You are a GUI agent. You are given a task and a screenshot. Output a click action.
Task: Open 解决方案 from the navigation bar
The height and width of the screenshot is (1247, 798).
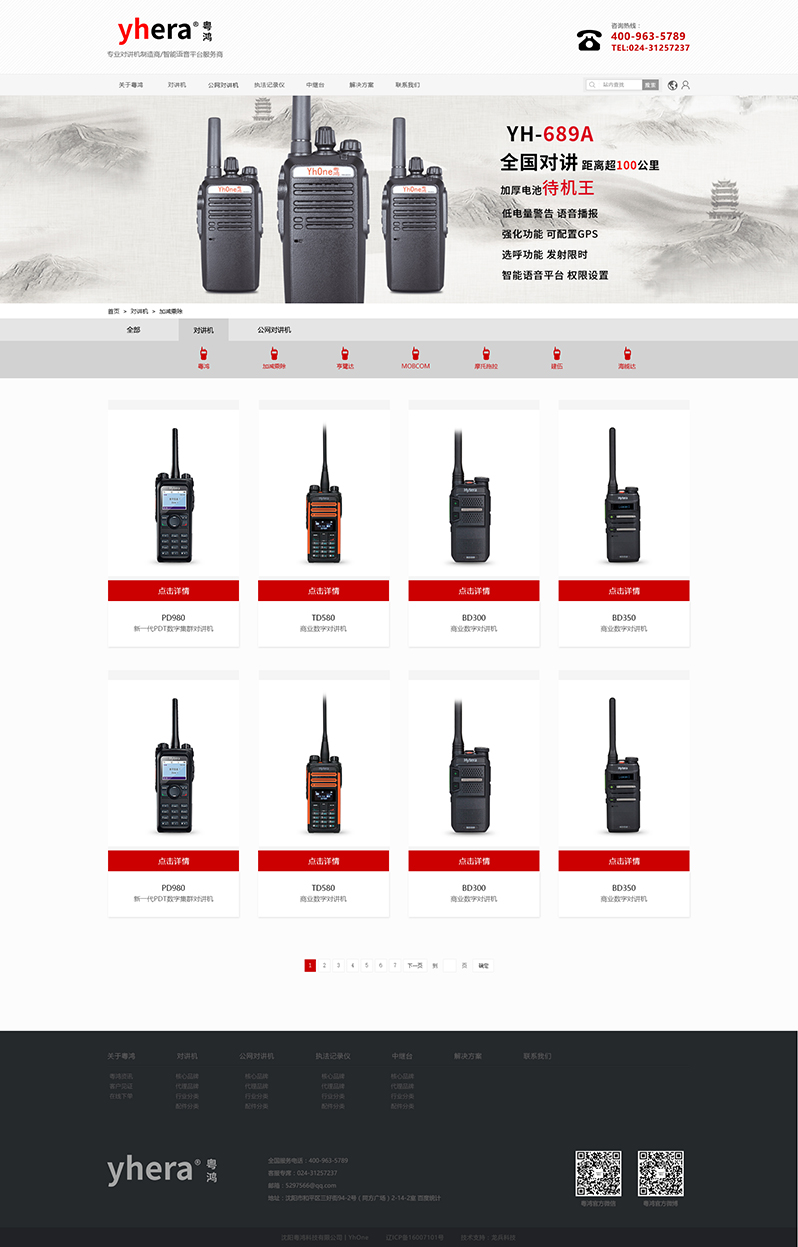pos(361,85)
